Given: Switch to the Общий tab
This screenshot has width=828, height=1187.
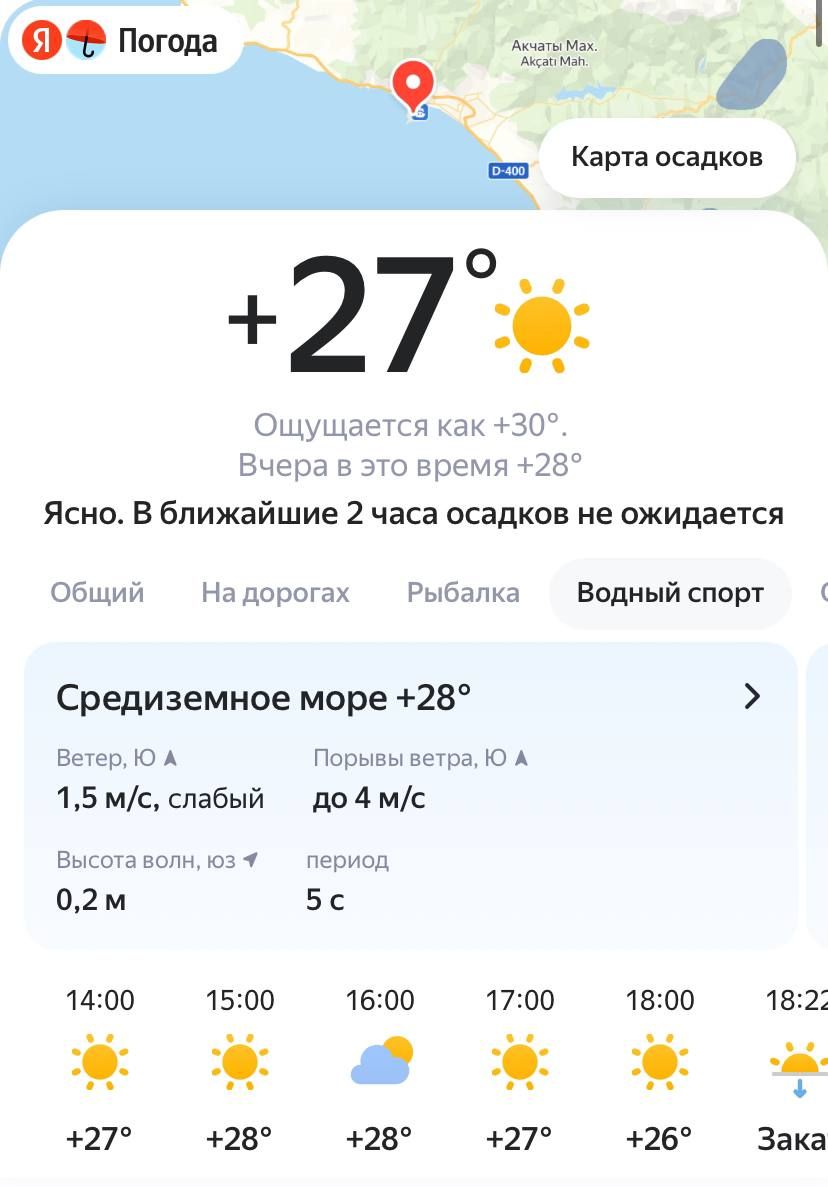Looking at the screenshot, I should [97, 593].
